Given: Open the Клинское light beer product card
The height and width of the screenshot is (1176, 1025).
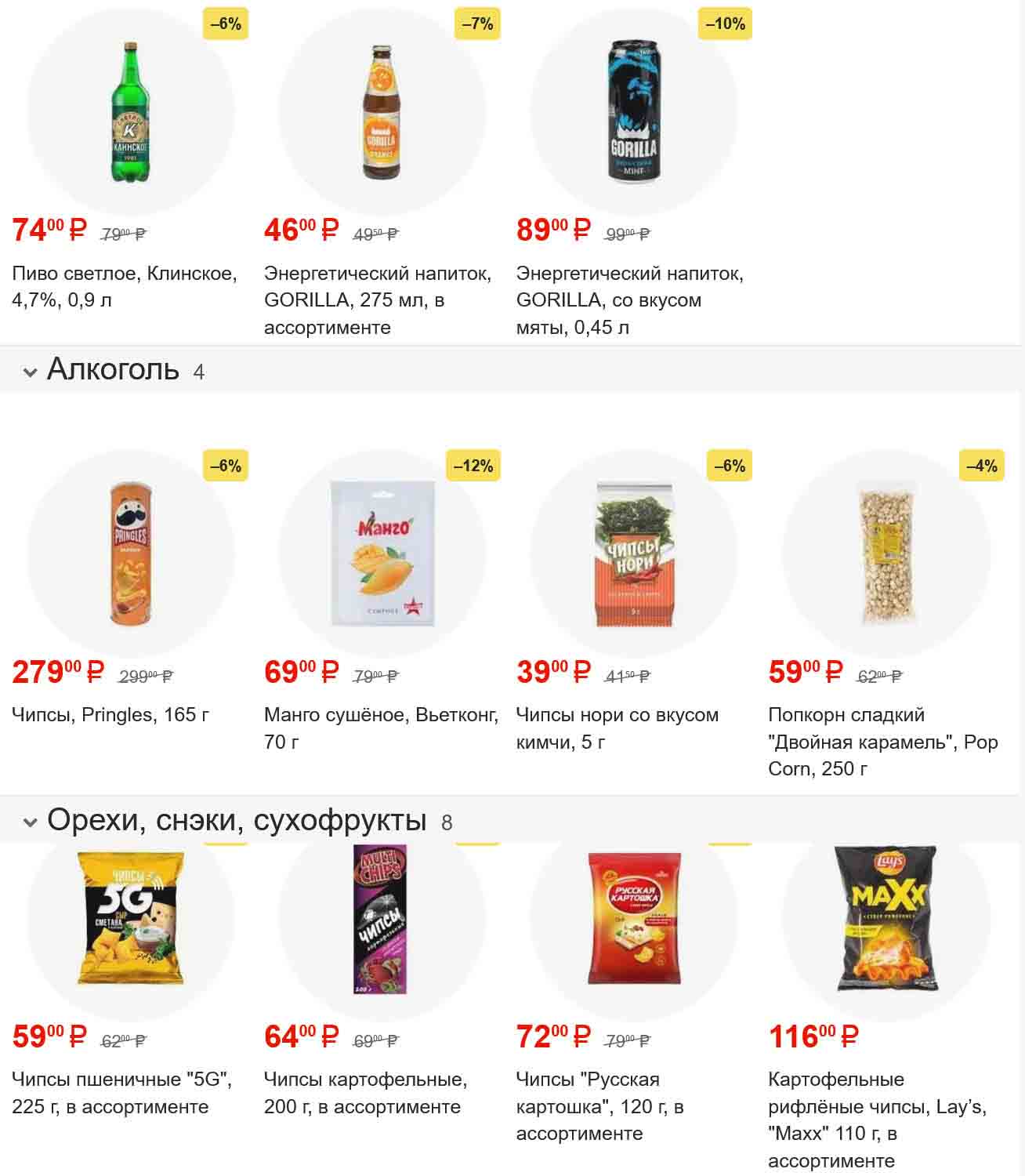Looking at the screenshot, I should coord(131,114).
